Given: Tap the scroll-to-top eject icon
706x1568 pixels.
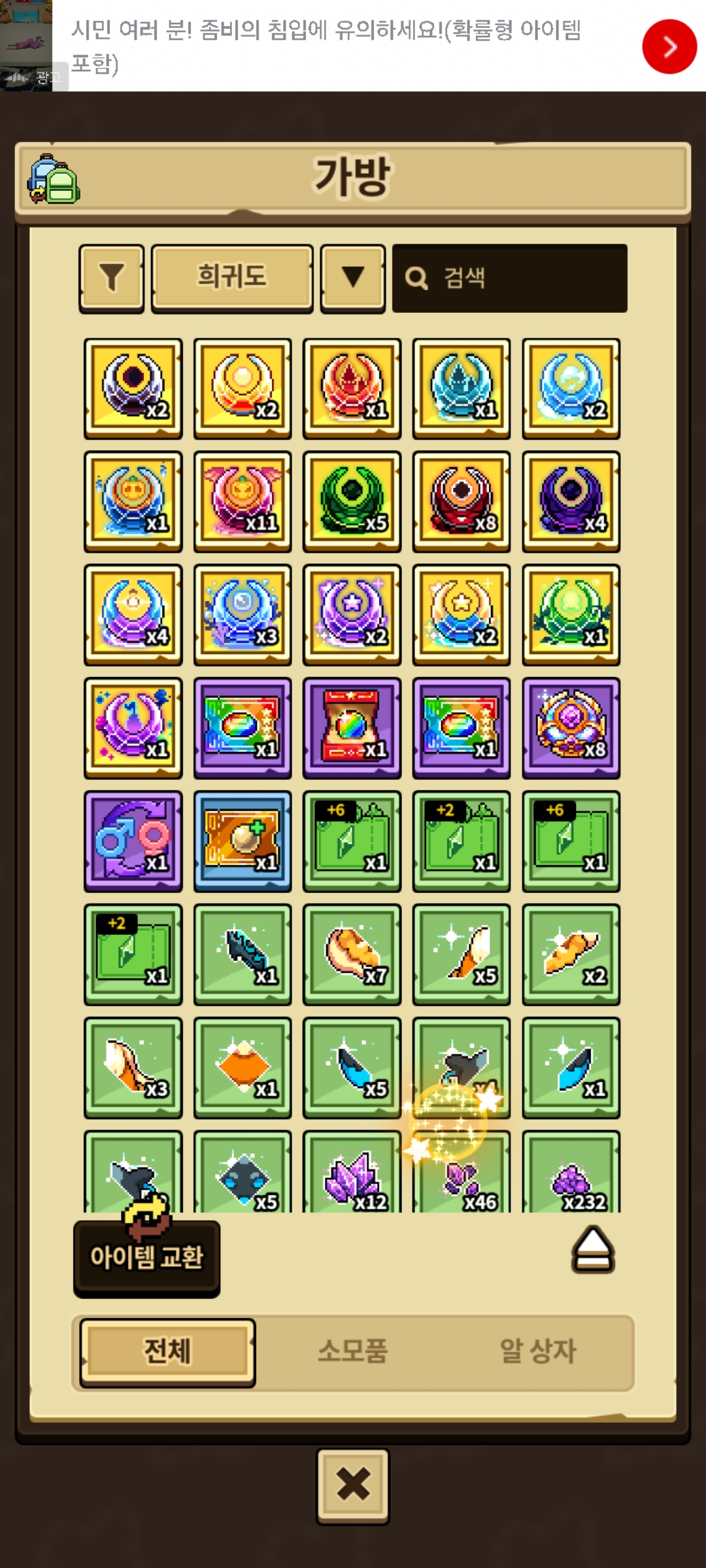Looking at the screenshot, I should click(593, 1250).
